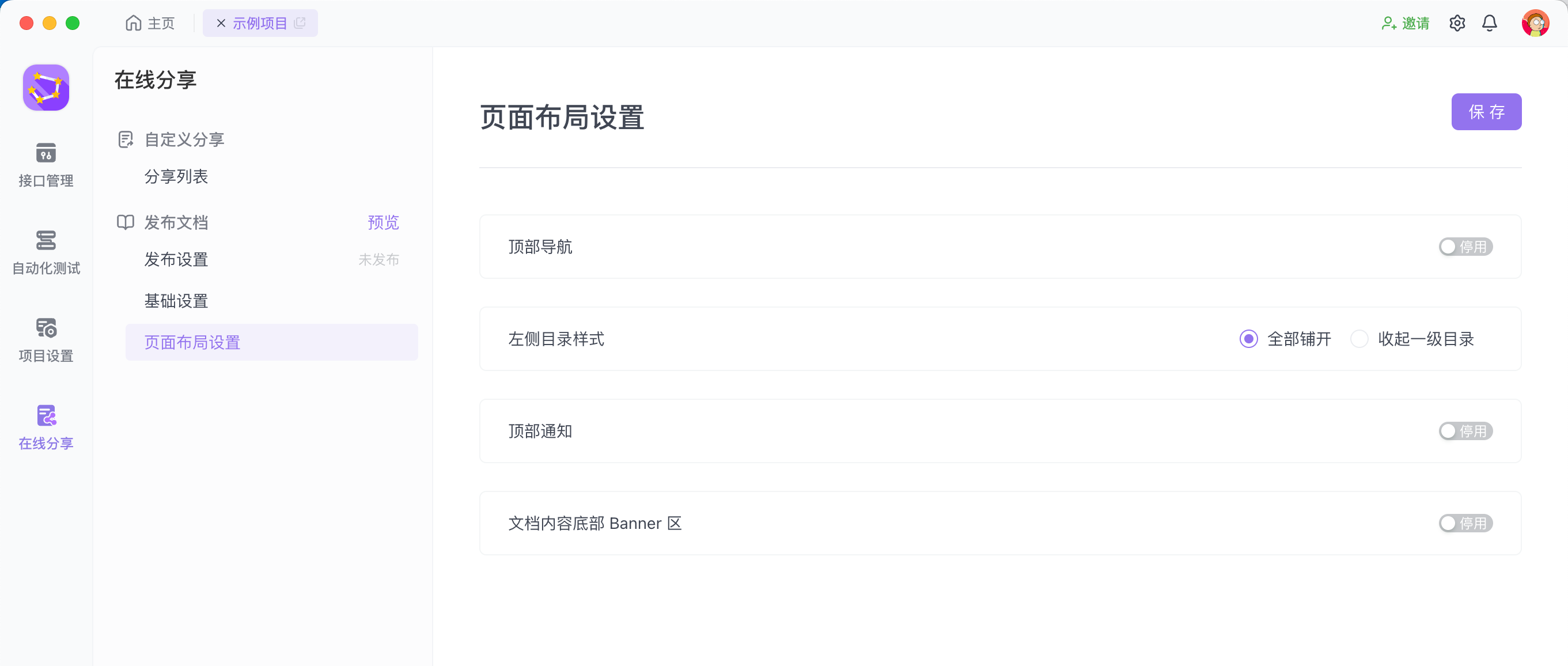Close the 示例项目 tab

[x=221, y=23]
